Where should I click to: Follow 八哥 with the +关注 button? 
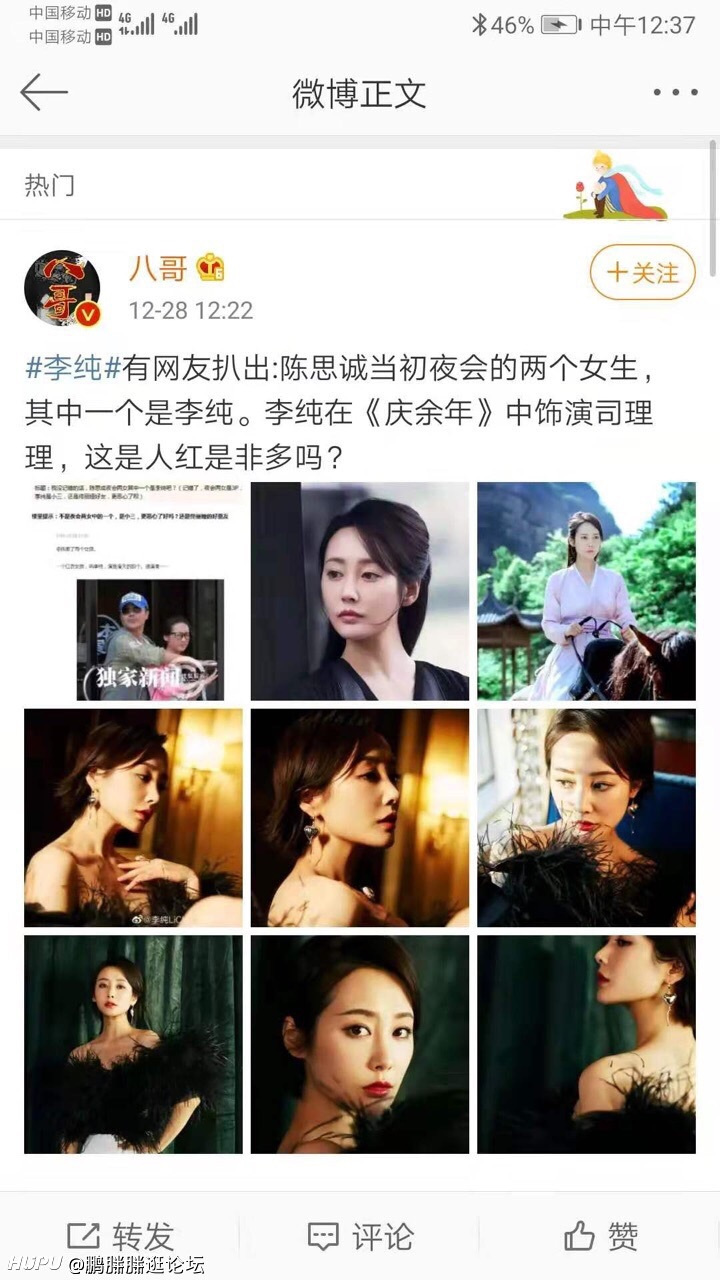pos(642,272)
